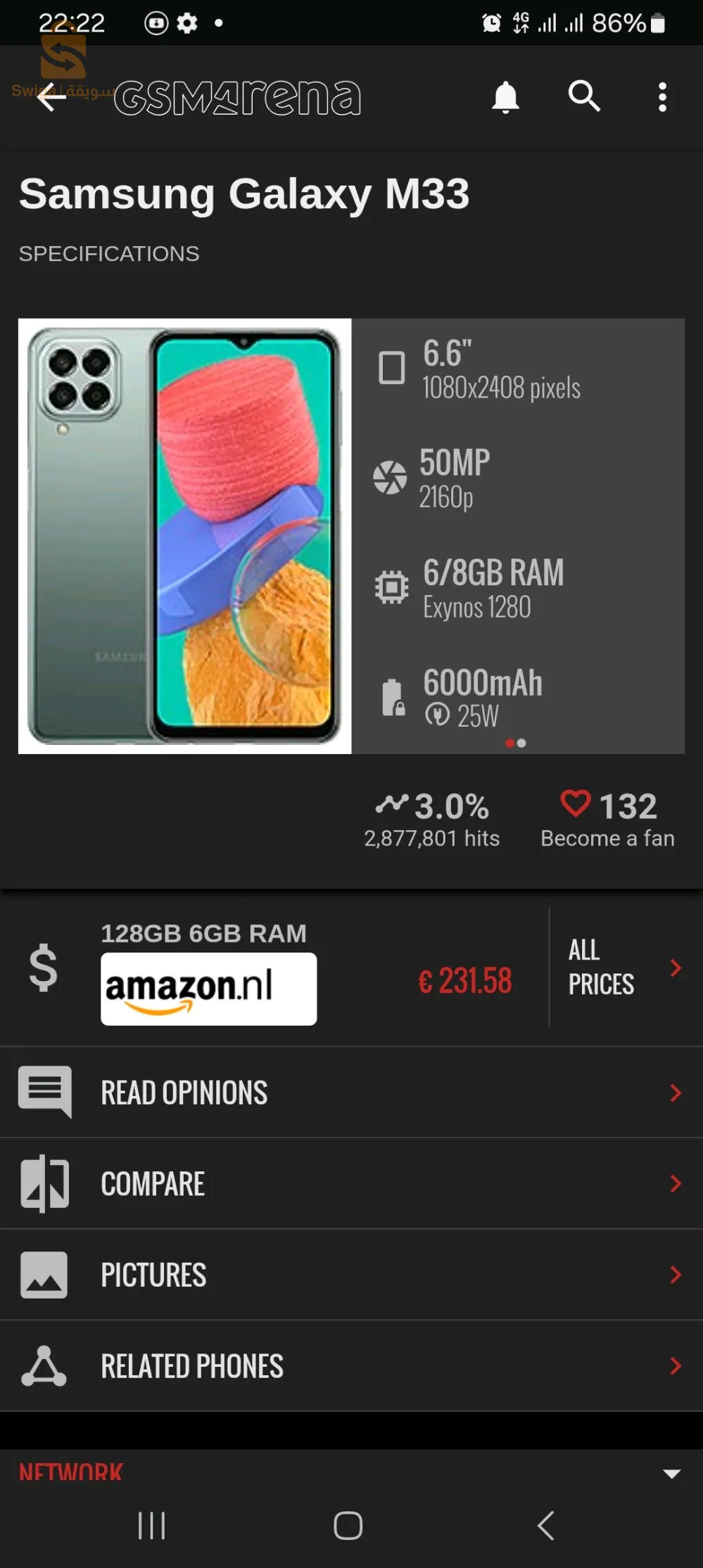Tap the system home button

tap(348, 1526)
